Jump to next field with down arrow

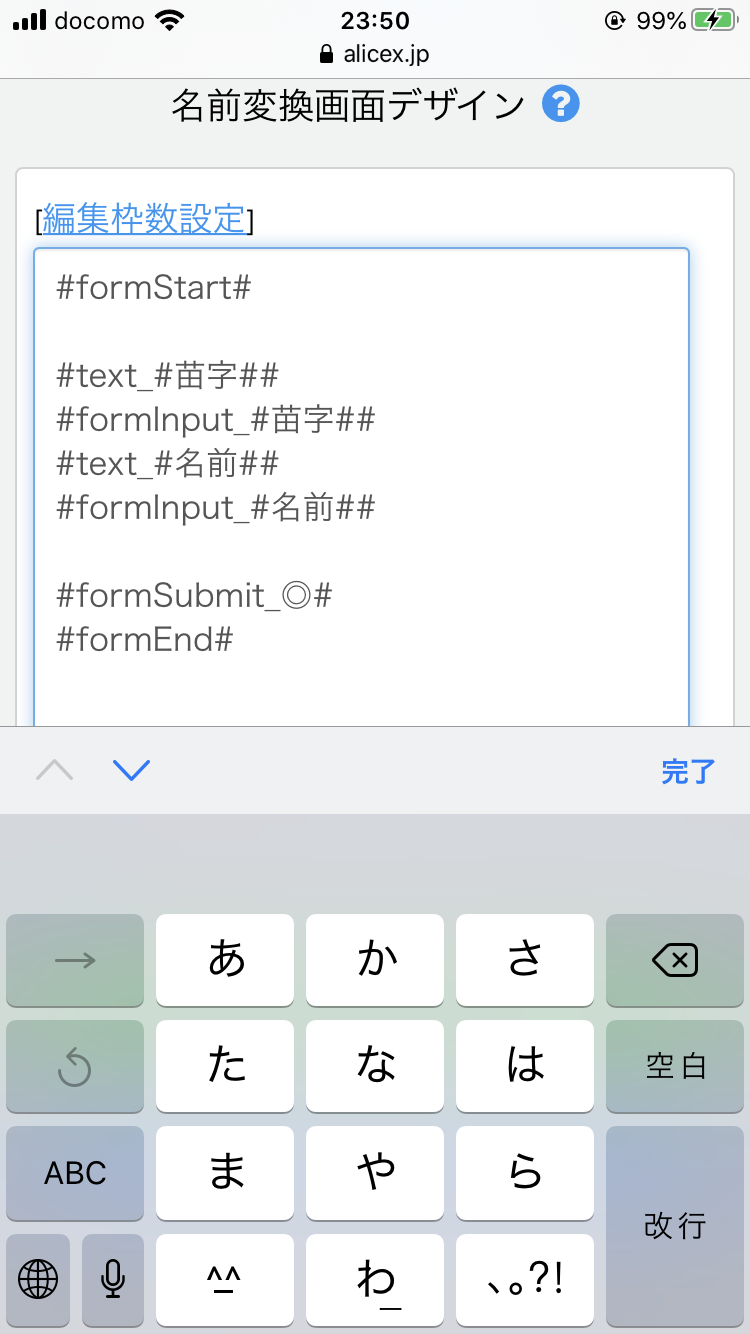tap(132, 770)
